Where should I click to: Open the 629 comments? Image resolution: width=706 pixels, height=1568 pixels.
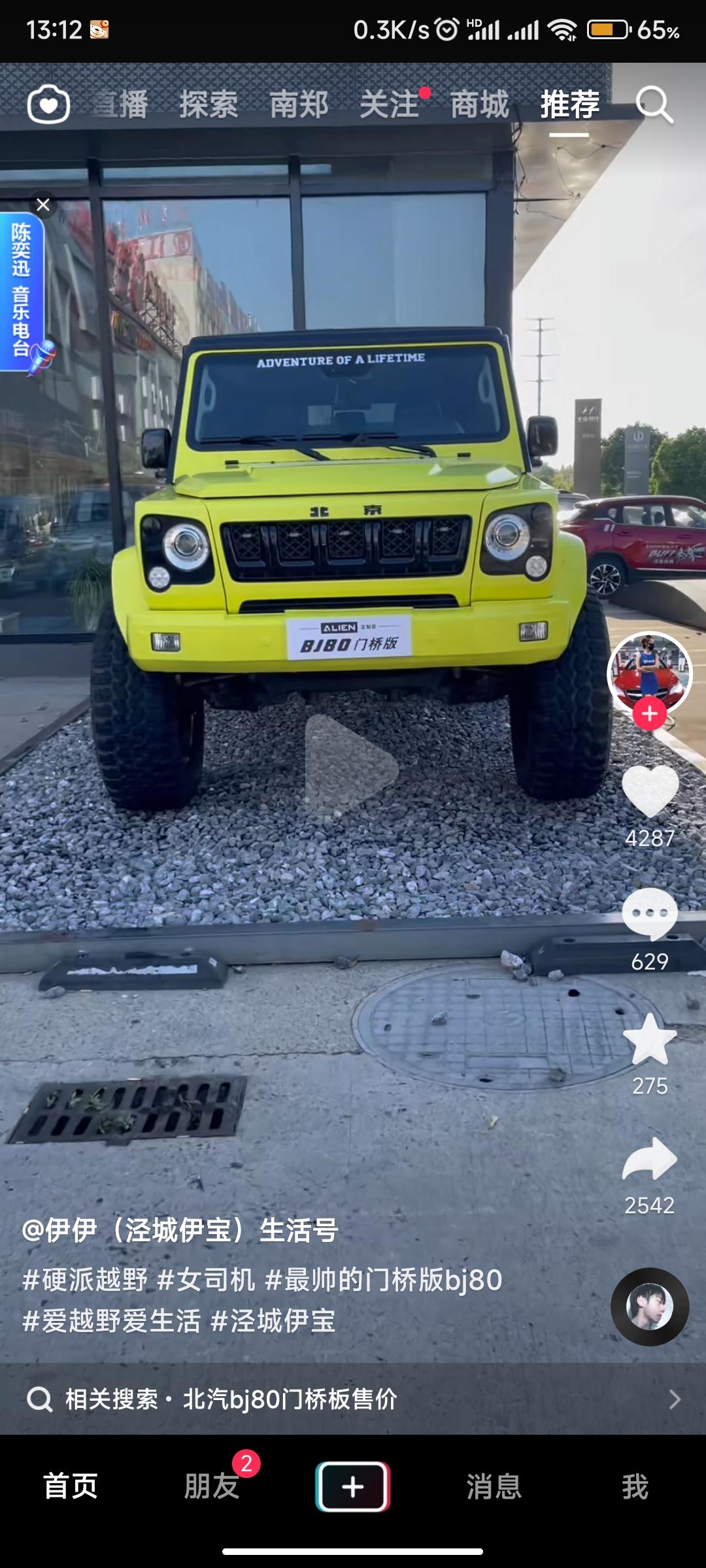pyautogui.click(x=650, y=915)
